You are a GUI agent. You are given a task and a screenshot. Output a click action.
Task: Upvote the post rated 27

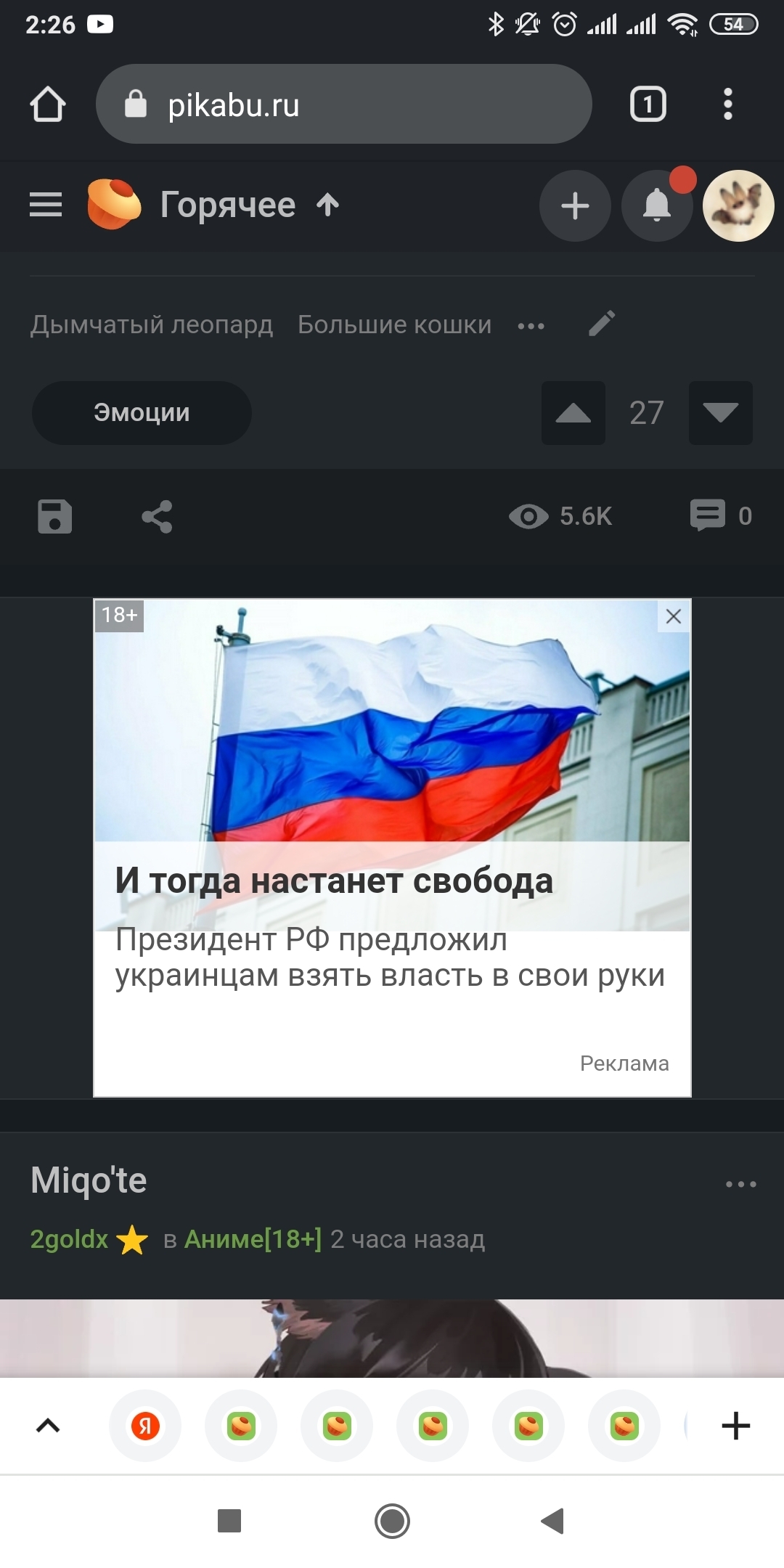coord(573,413)
